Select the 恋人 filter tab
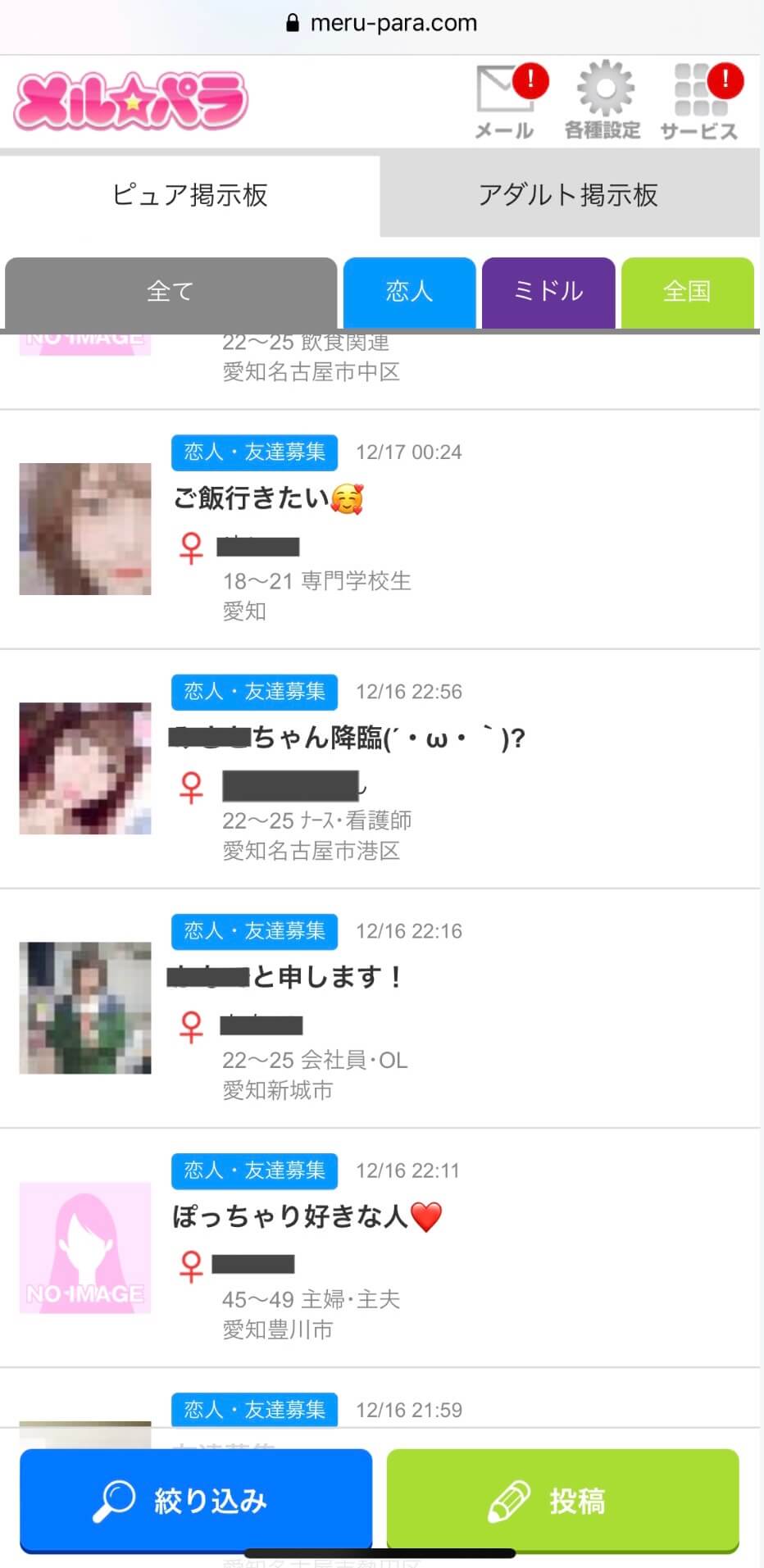 point(409,292)
